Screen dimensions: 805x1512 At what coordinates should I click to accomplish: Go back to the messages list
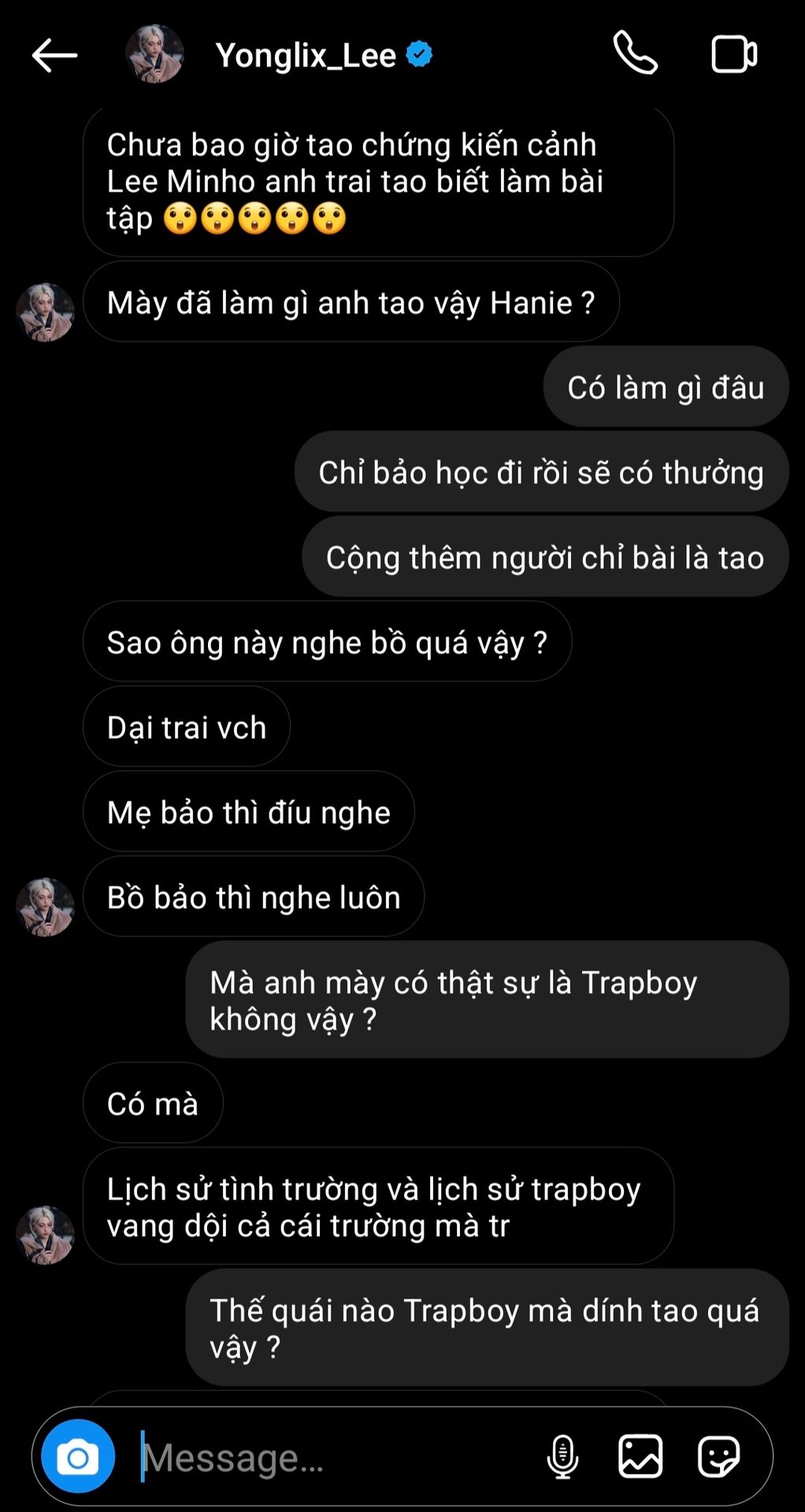coord(54,55)
